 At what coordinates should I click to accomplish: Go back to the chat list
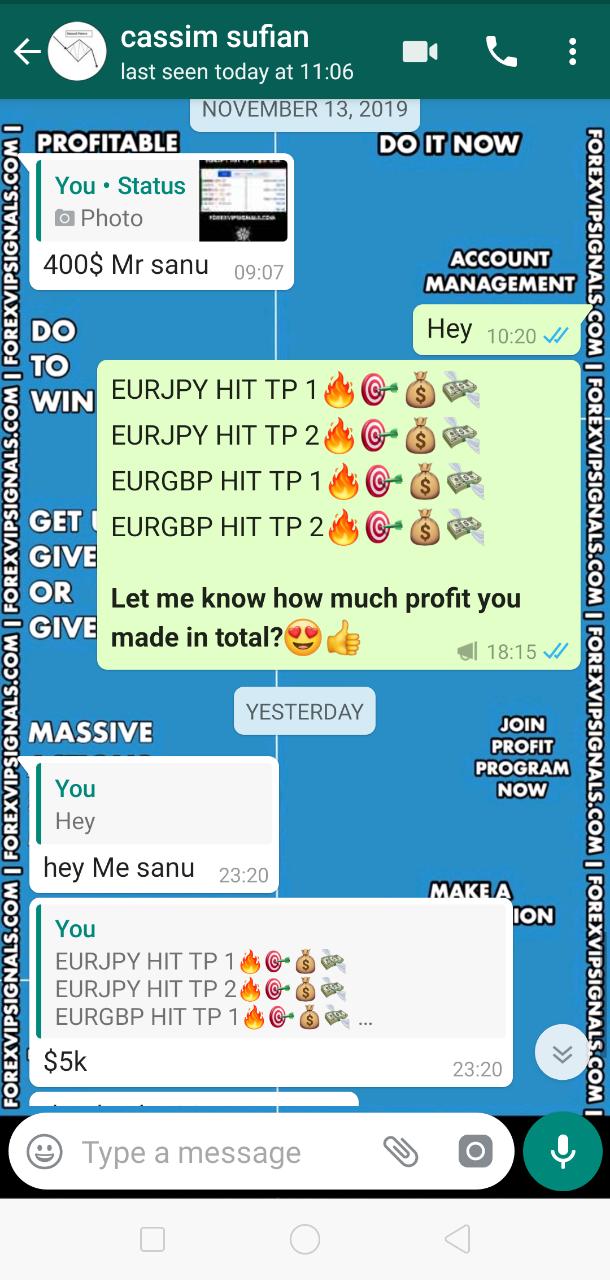[26, 52]
